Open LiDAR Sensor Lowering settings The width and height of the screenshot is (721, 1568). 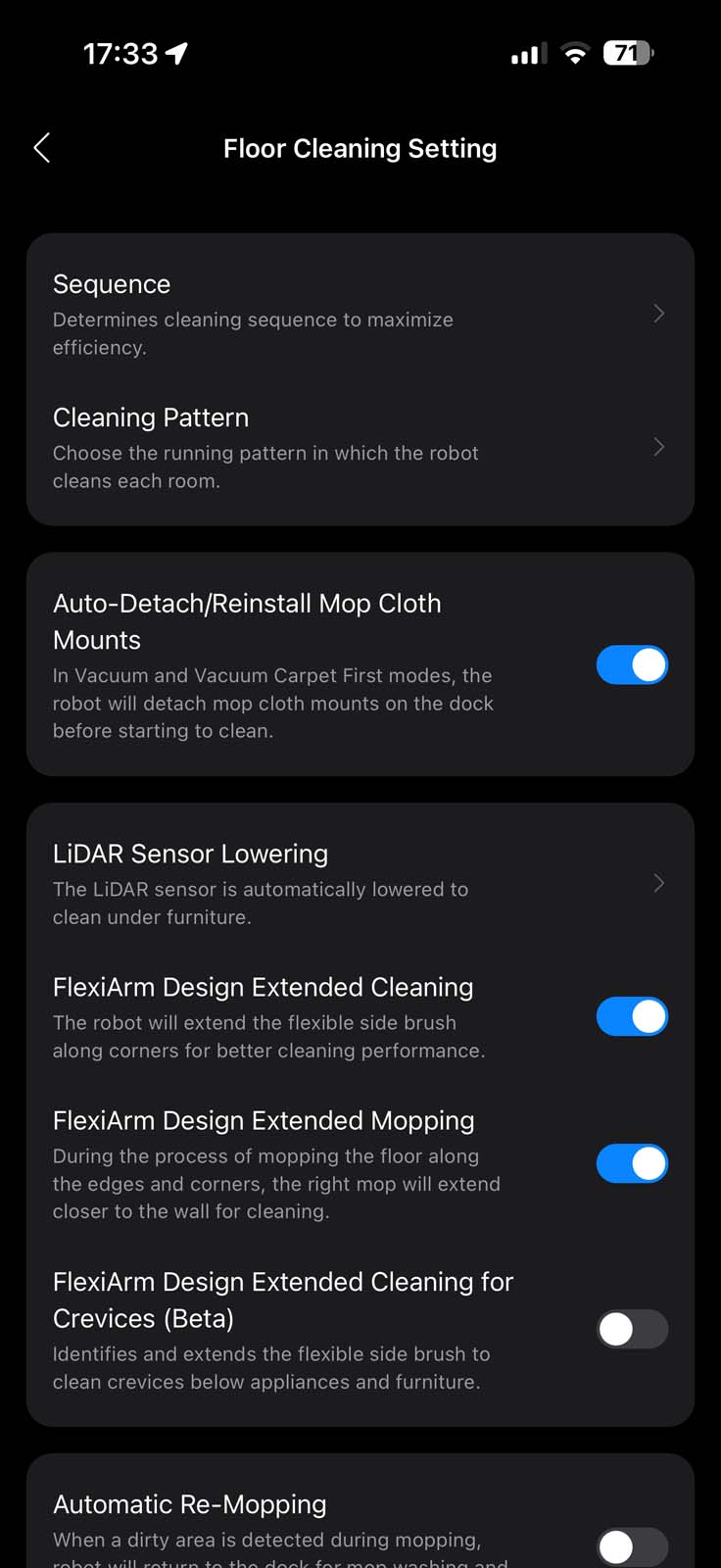[x=360, y=884]
